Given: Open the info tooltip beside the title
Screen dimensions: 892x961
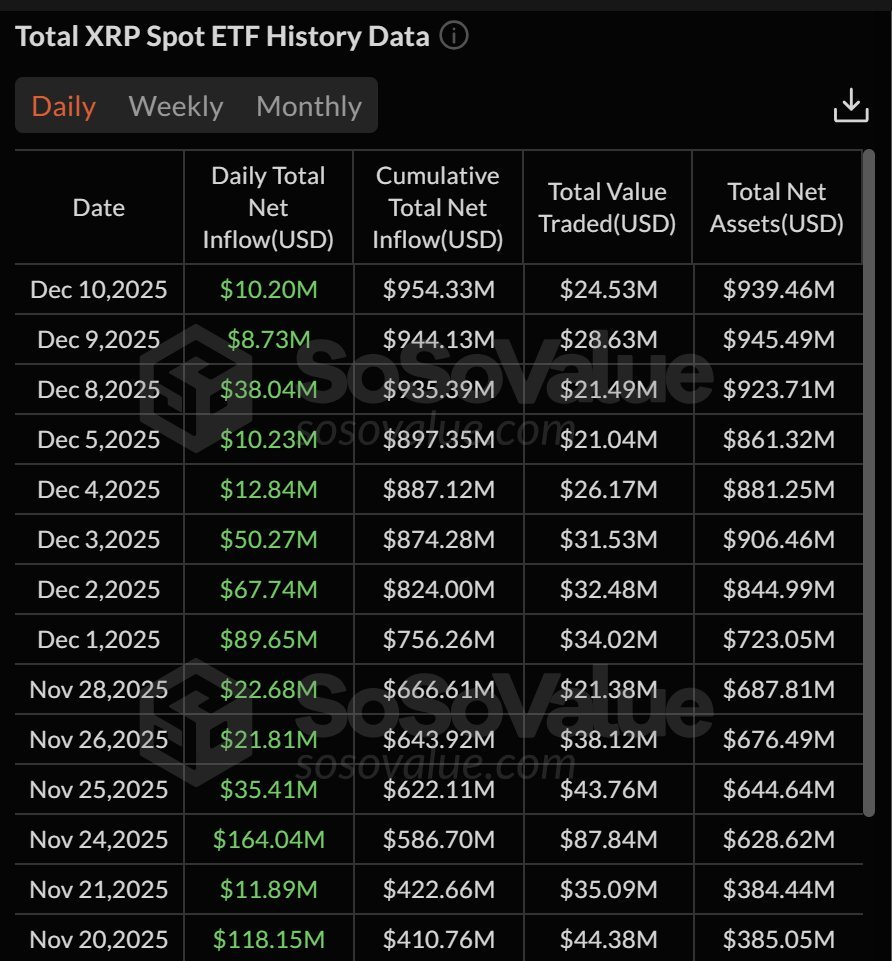Looking at the screenshot, I should (453, 36).
